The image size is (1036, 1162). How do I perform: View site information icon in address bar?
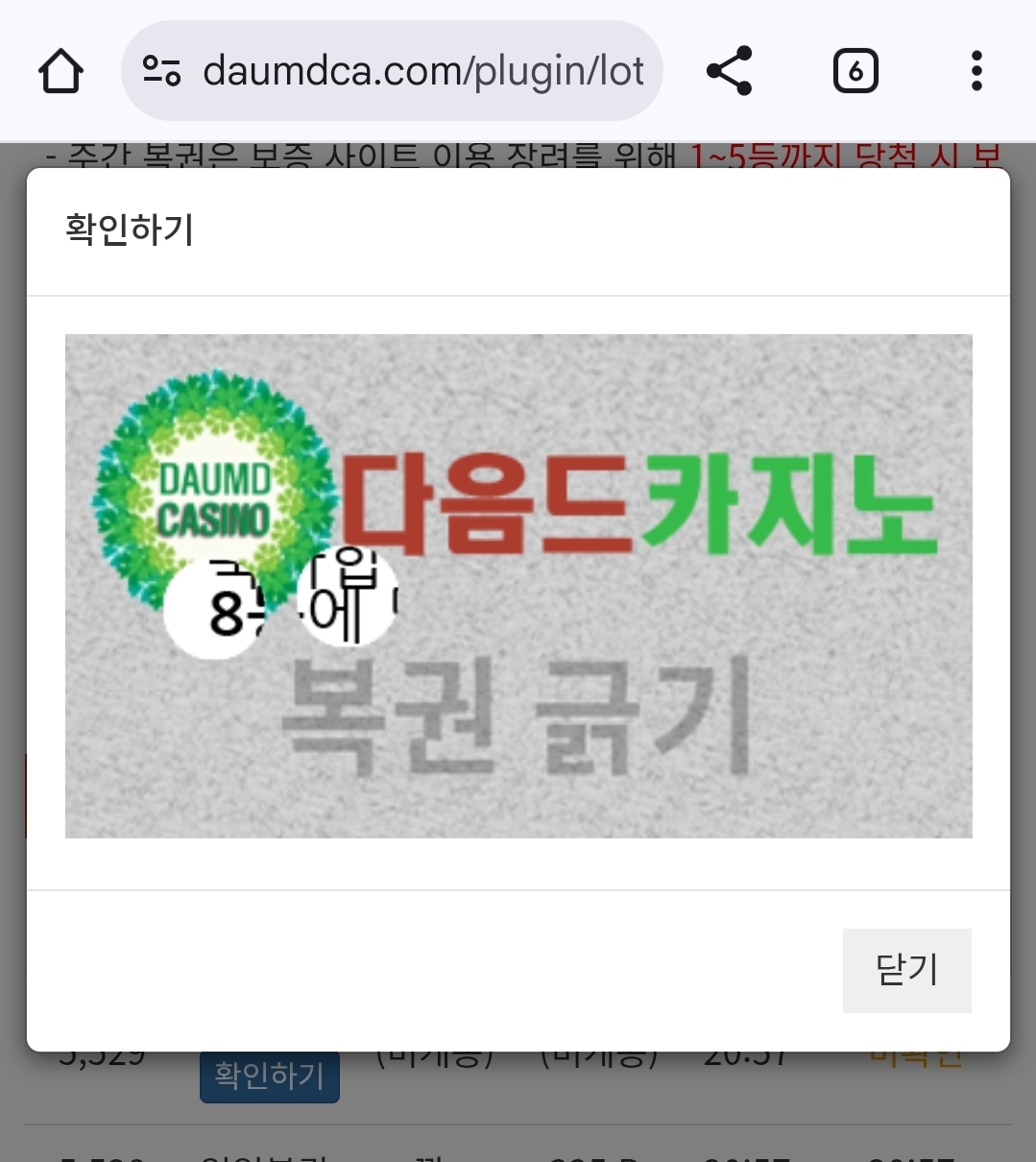pyautogui.click(x=161, y=71)
